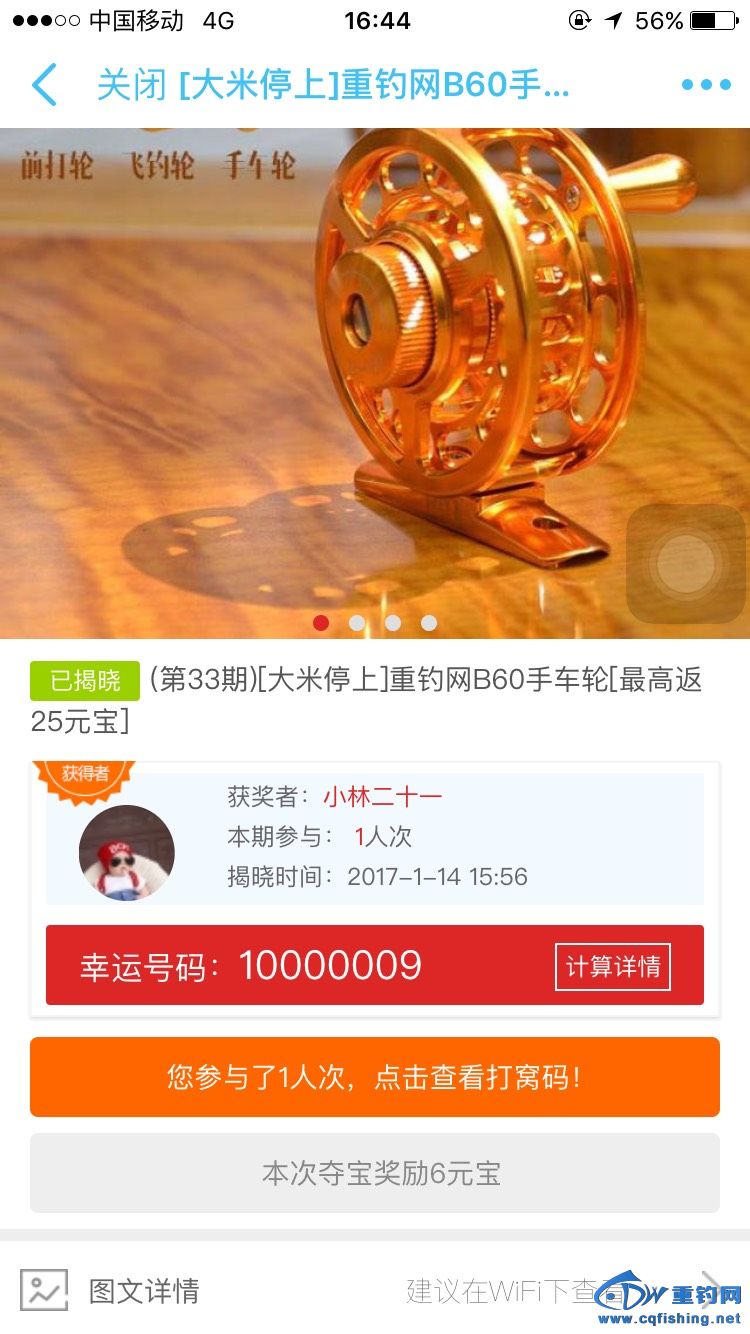
Task: Tap 计算详情 to see calculation details
Action: point(613,967)
